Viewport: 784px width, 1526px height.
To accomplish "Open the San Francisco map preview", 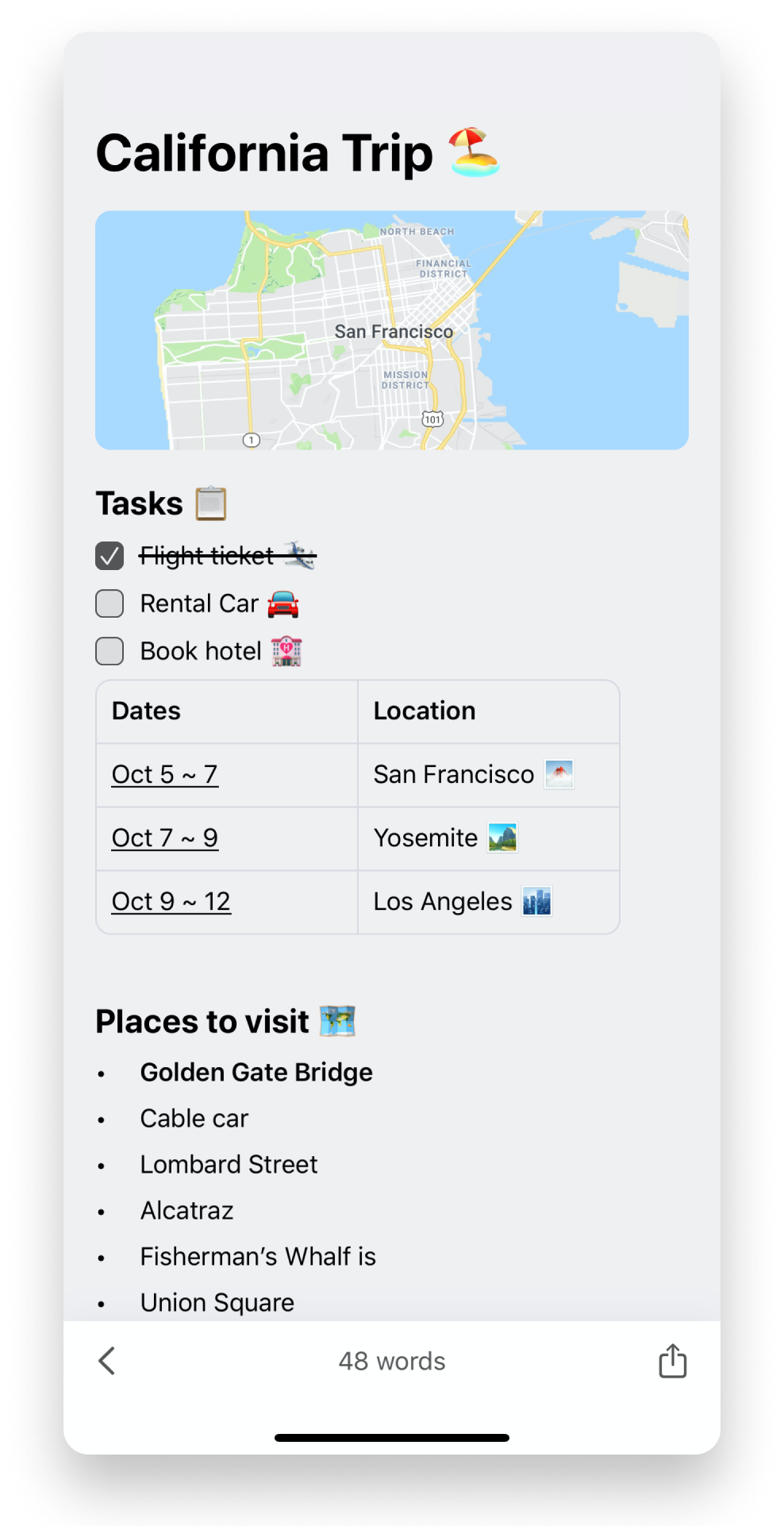I will click(392, 330).
